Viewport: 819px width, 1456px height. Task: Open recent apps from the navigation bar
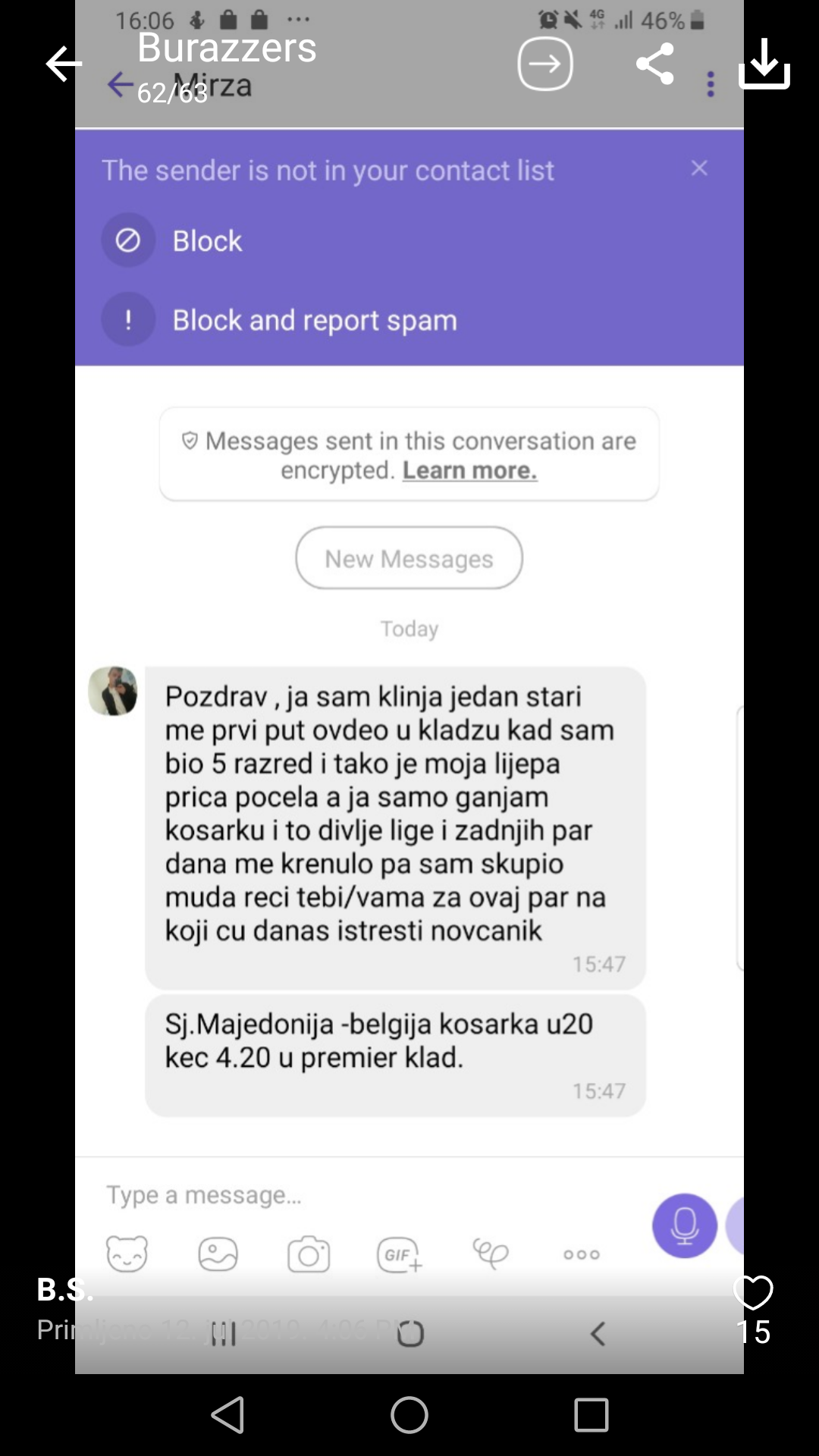click(x=591, y=1415)
